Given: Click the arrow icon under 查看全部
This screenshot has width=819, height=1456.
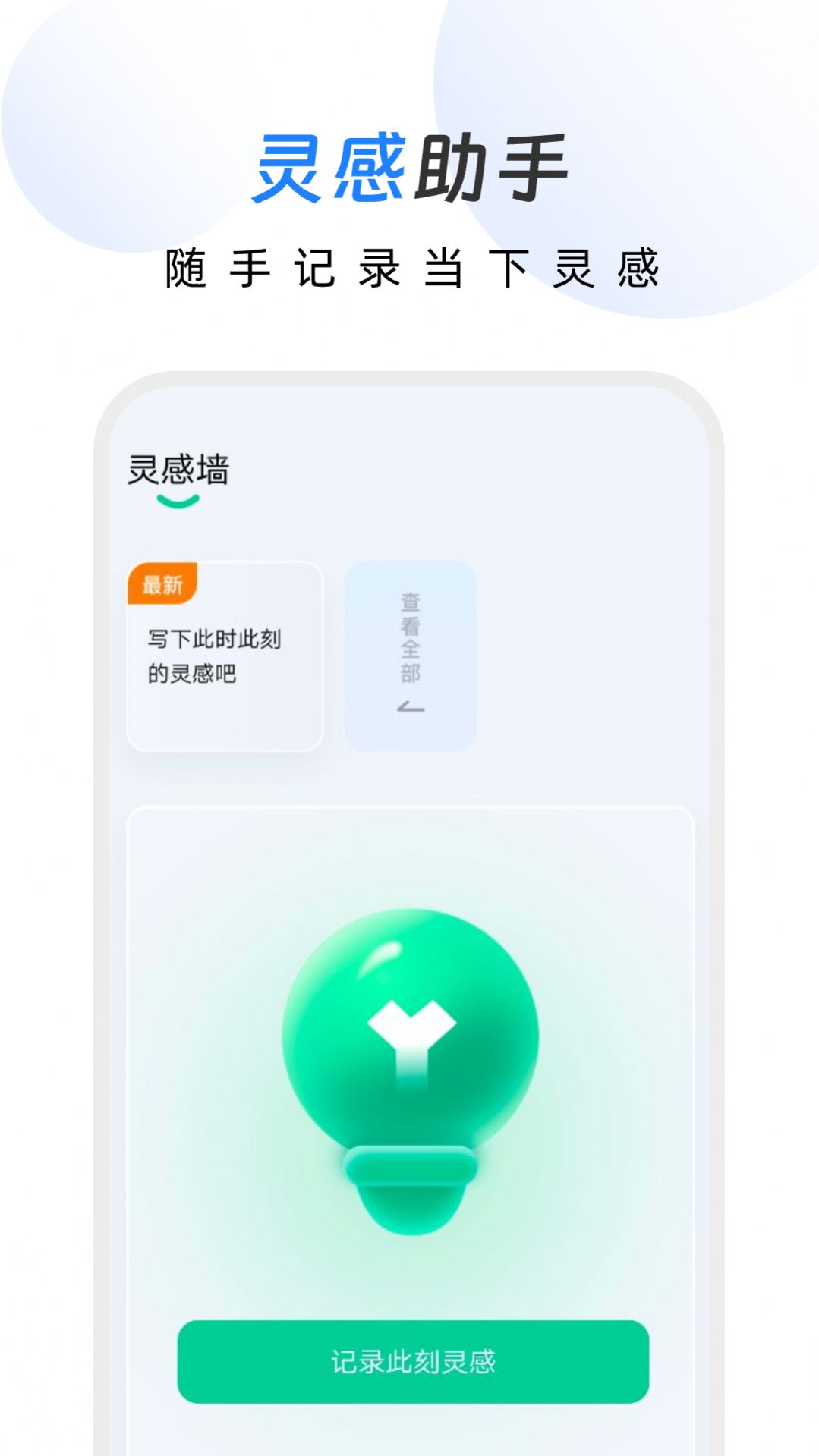Looking at the screenshot, I should (x=409, y=707).
